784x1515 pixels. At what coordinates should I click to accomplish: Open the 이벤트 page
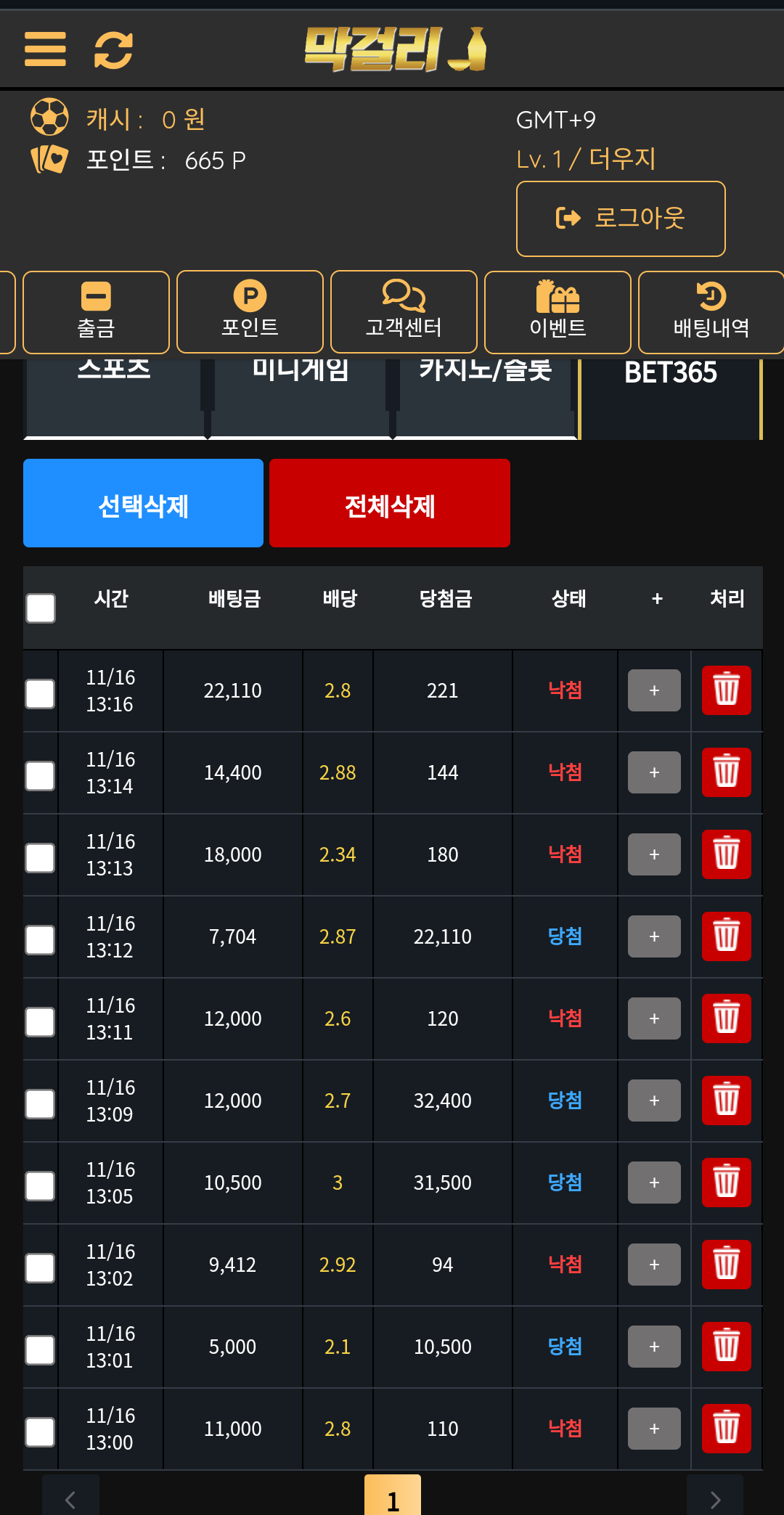click(x=558, y=312)
